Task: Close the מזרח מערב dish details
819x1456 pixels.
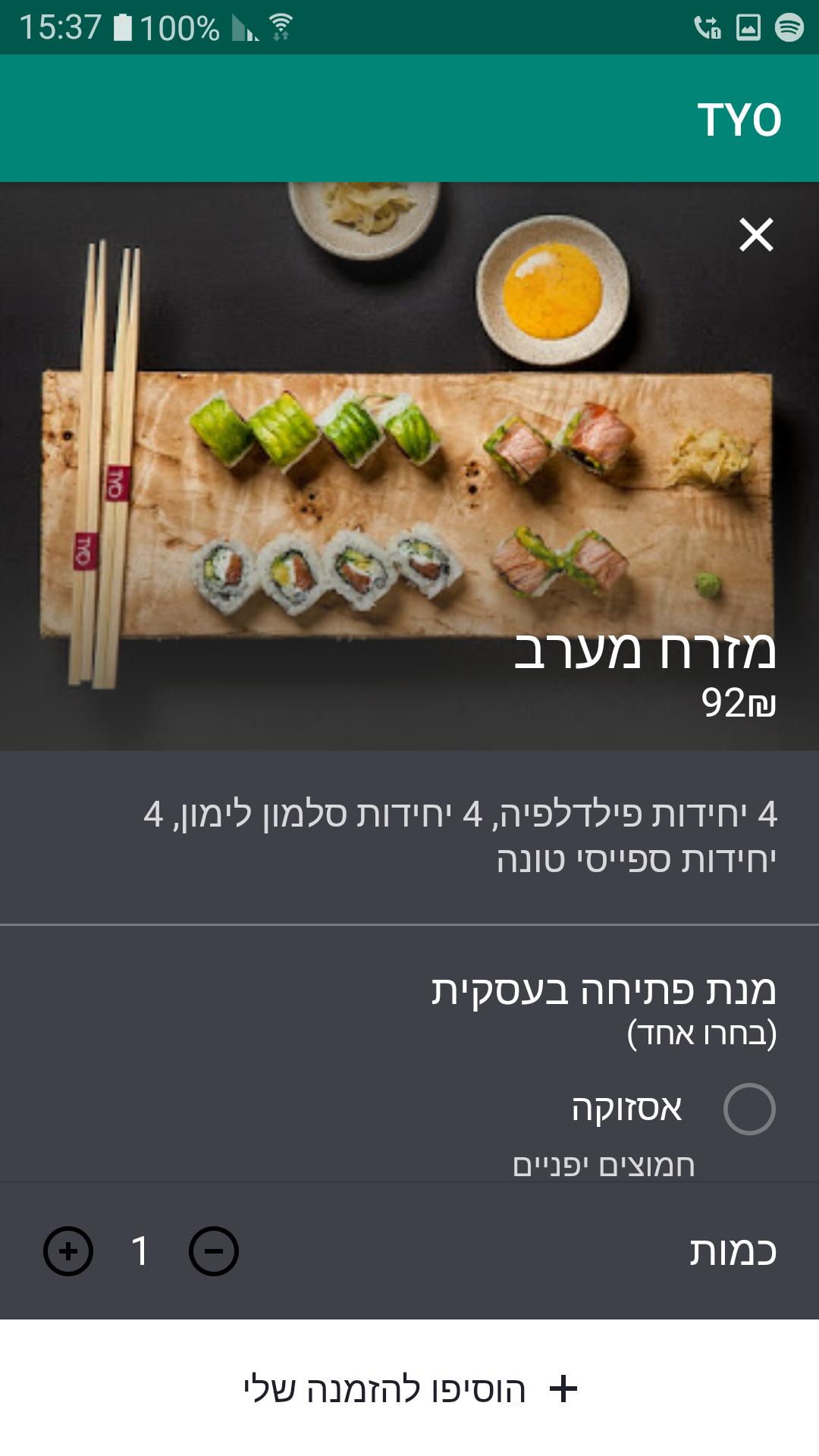Action: (756, 234)
